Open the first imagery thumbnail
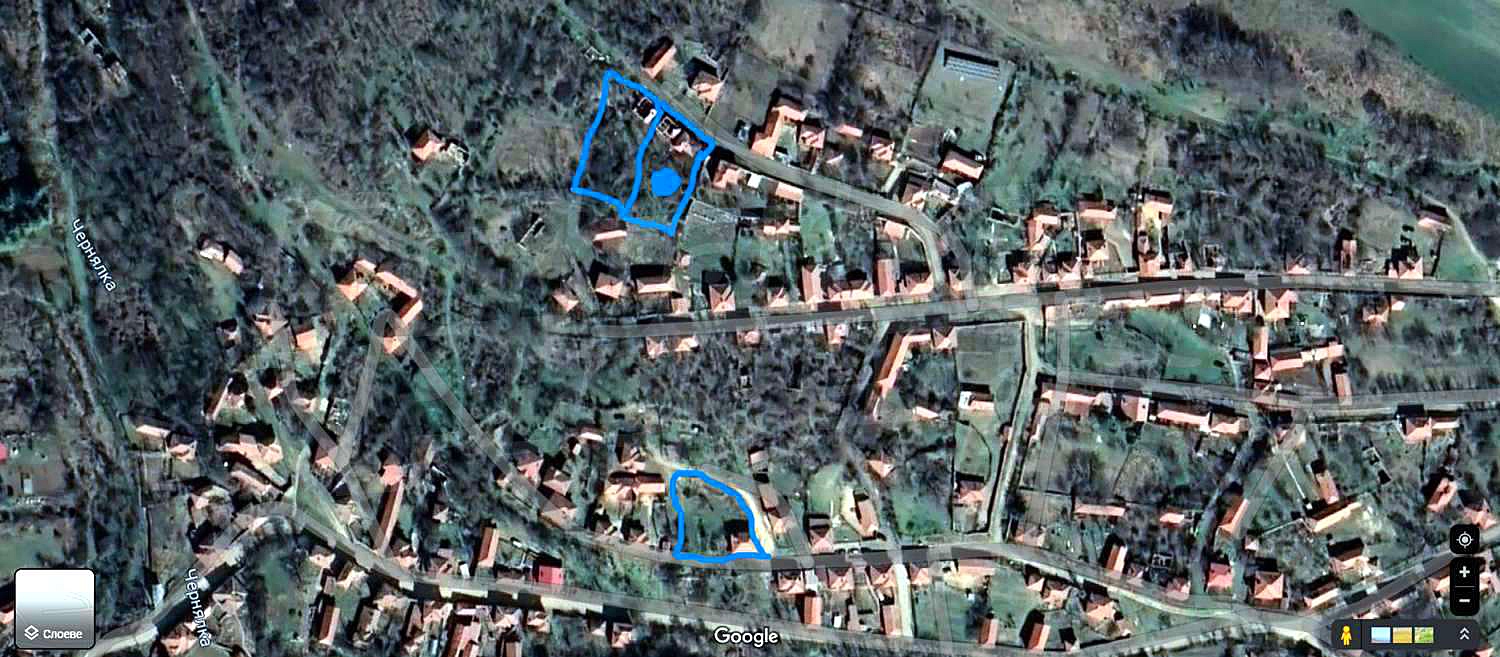Image resolution: width=1500 pixels, height=657 pixels. pyautogui.click(x=1381, y=635)
